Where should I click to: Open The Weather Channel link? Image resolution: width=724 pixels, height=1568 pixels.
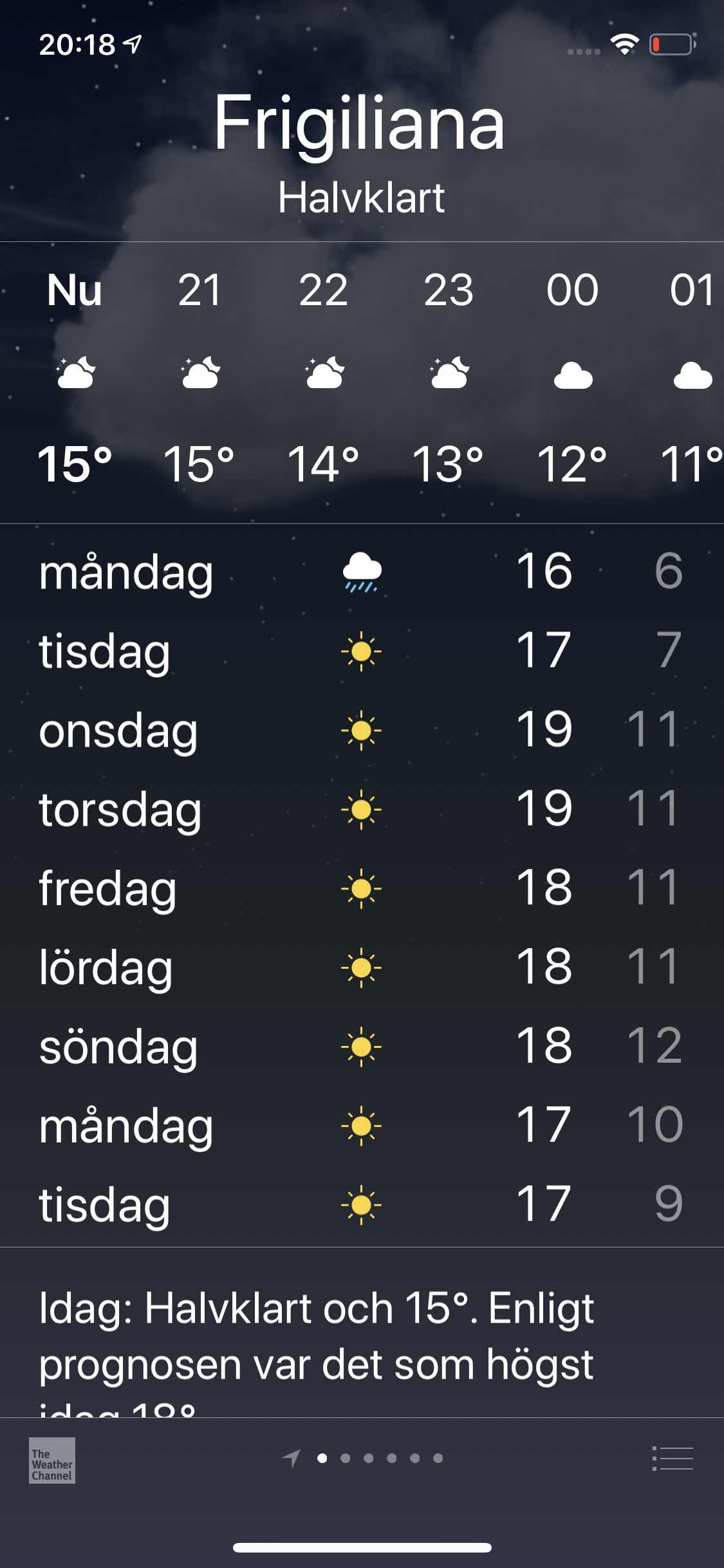52,1460
